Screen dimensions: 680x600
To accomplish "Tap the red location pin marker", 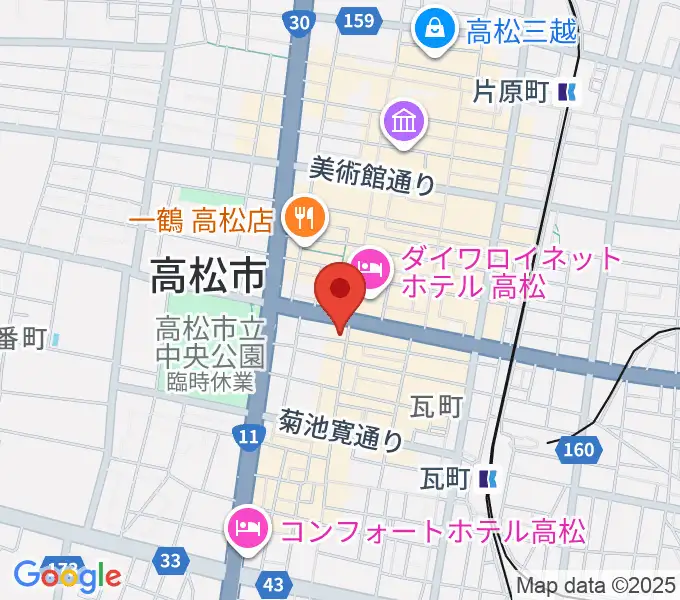I will (x=341, y=291).
